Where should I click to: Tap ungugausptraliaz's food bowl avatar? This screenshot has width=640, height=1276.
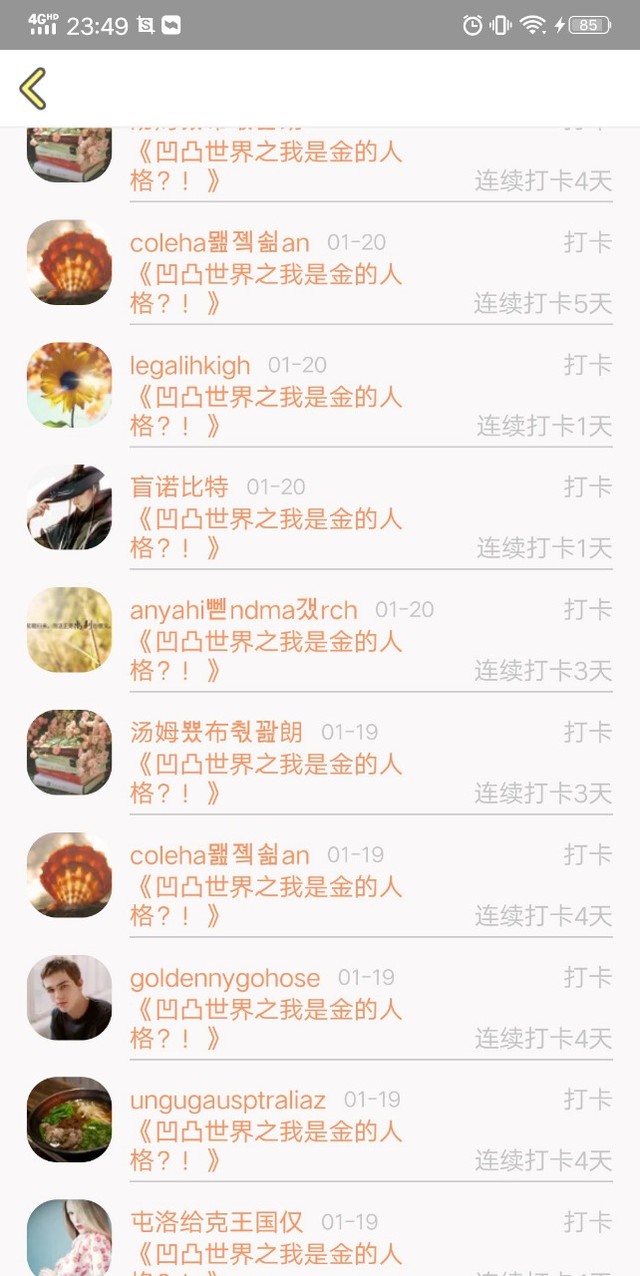click(x=69, y=1119)
